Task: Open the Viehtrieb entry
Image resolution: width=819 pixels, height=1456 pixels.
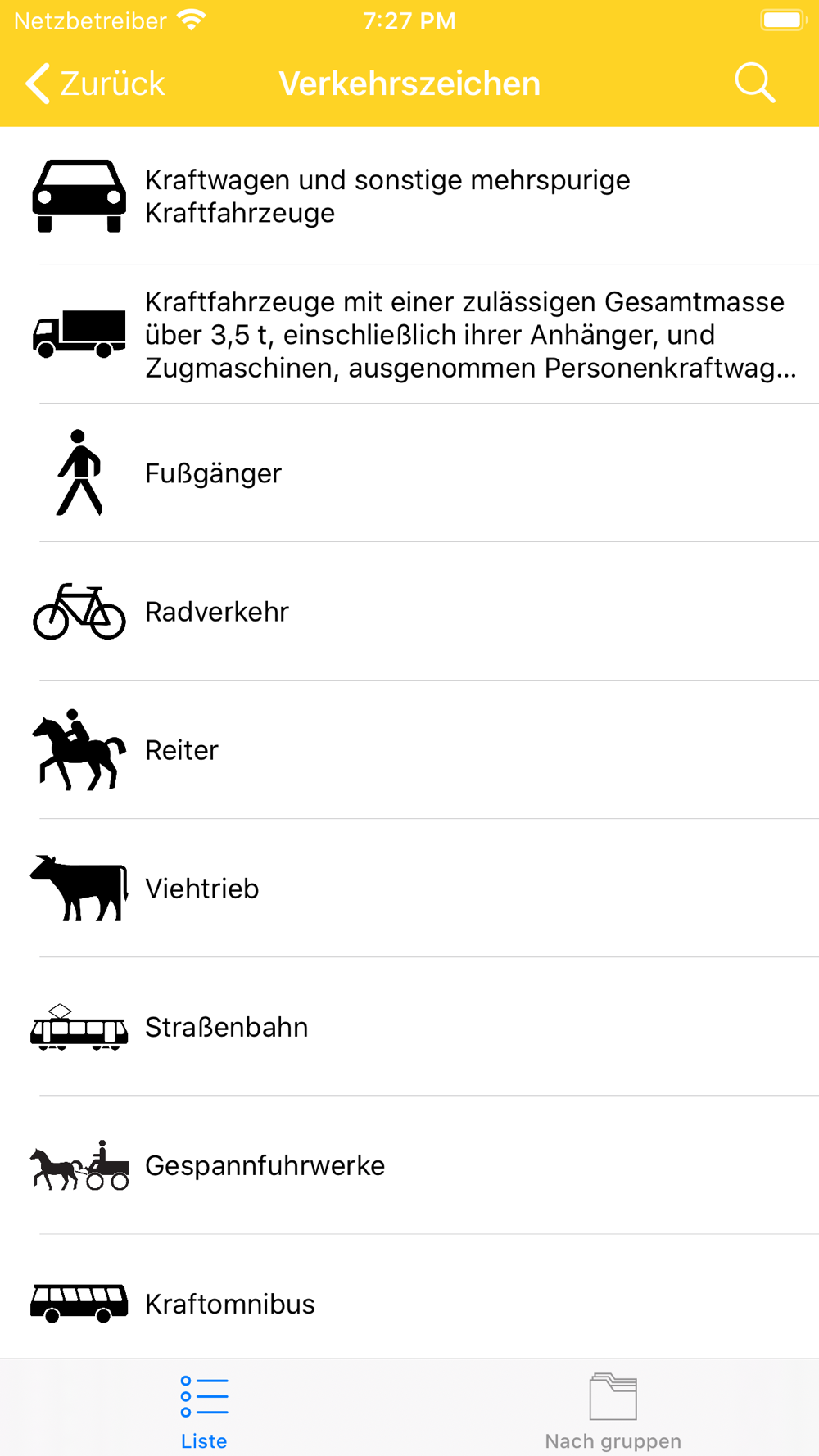Action: [x=409, y=888]
